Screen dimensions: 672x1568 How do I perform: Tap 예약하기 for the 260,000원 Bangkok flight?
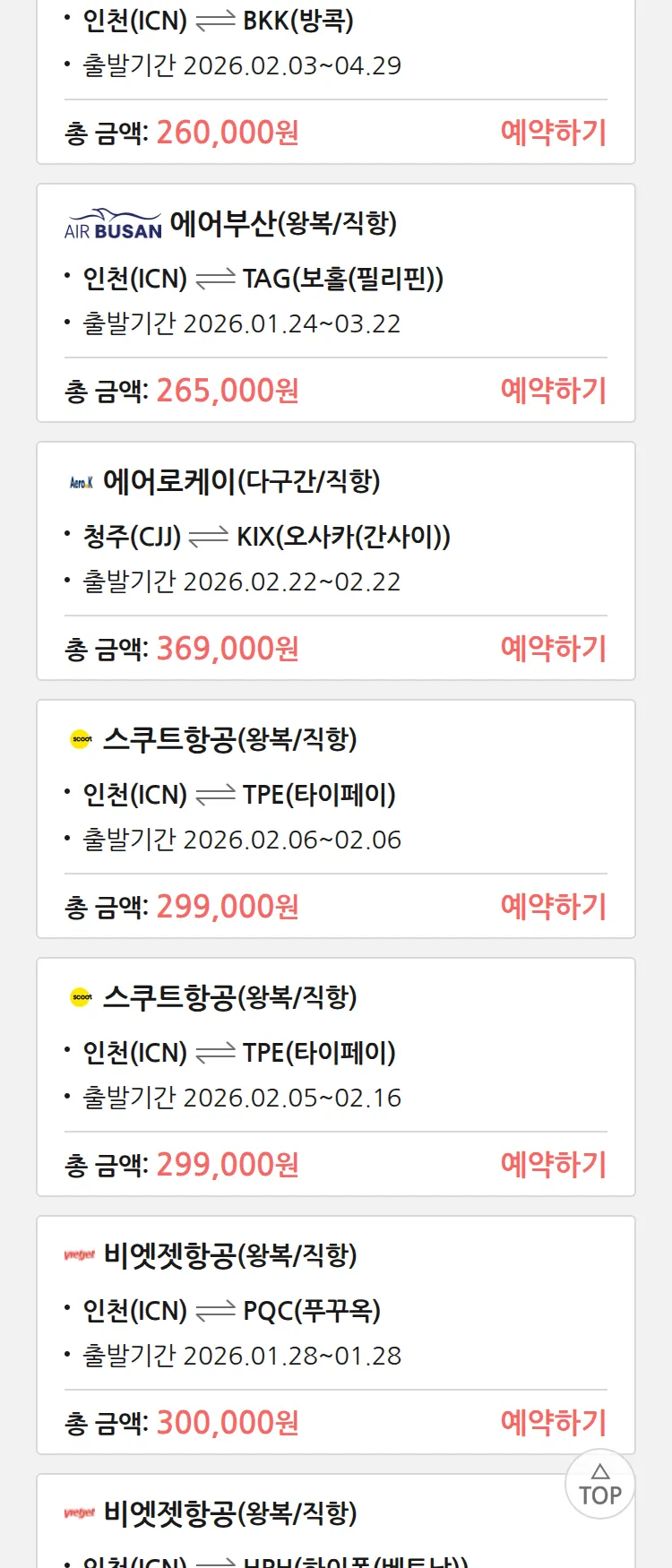[x=553, y=133]
